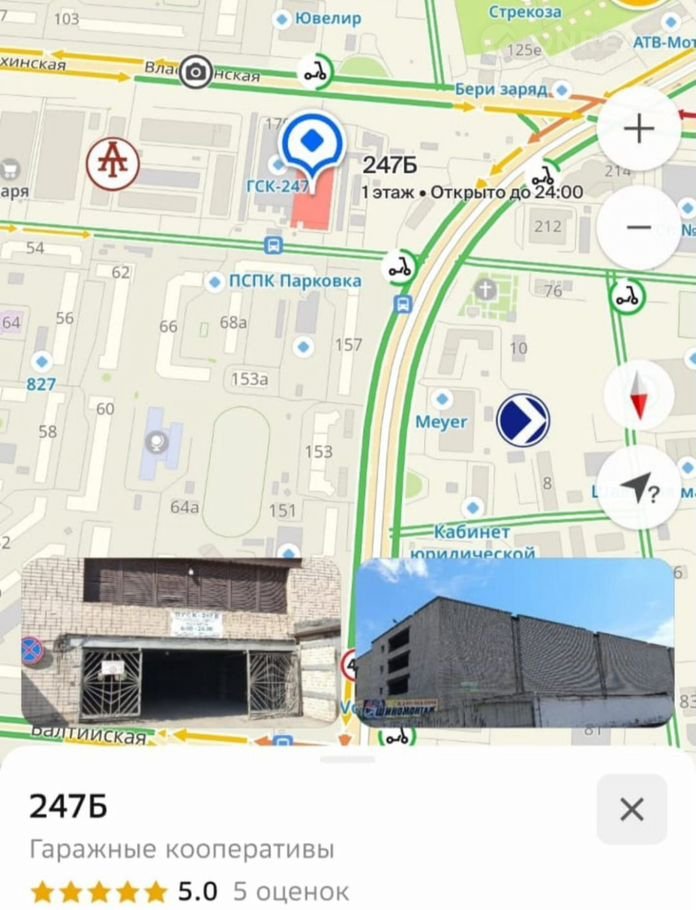Tap the Meyer place label
This screenshot has height=910, width=696.
tap(441, 422)
